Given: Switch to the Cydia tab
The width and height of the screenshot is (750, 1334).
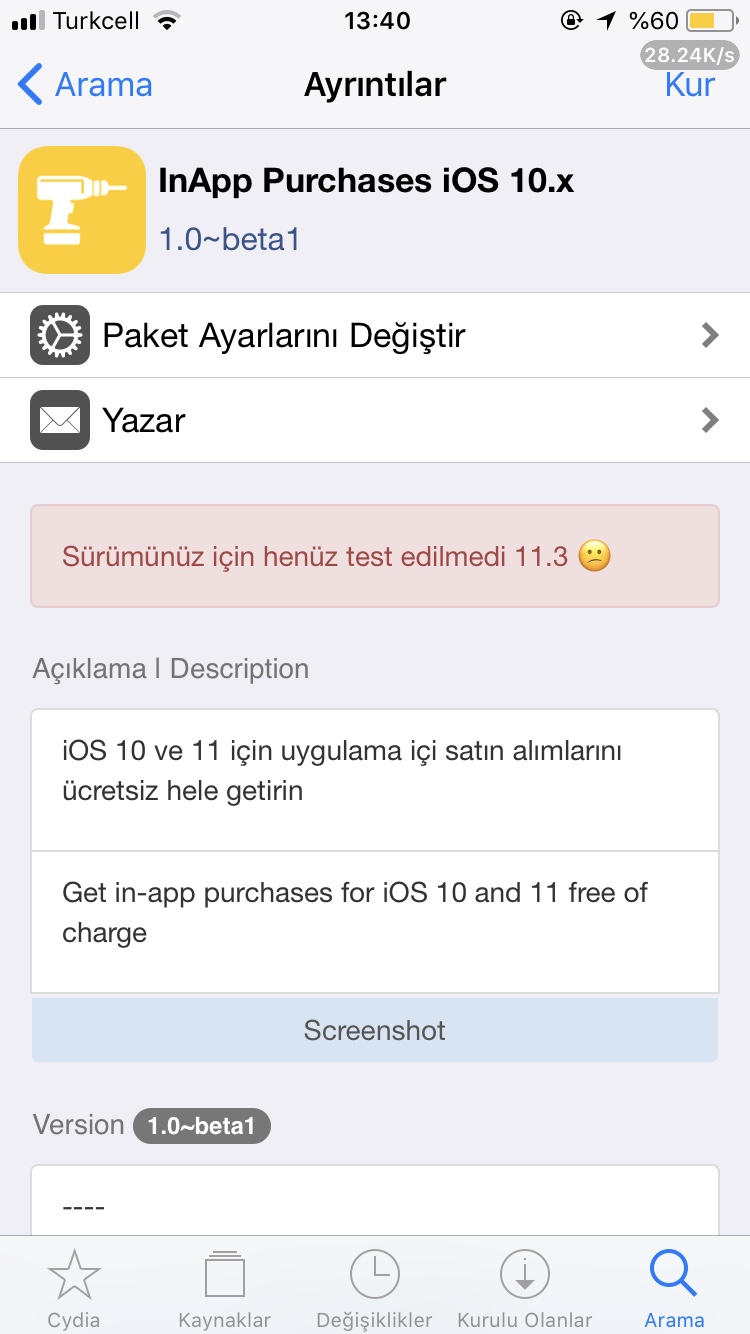Looking at the screenshot, I should [74, 1288].
